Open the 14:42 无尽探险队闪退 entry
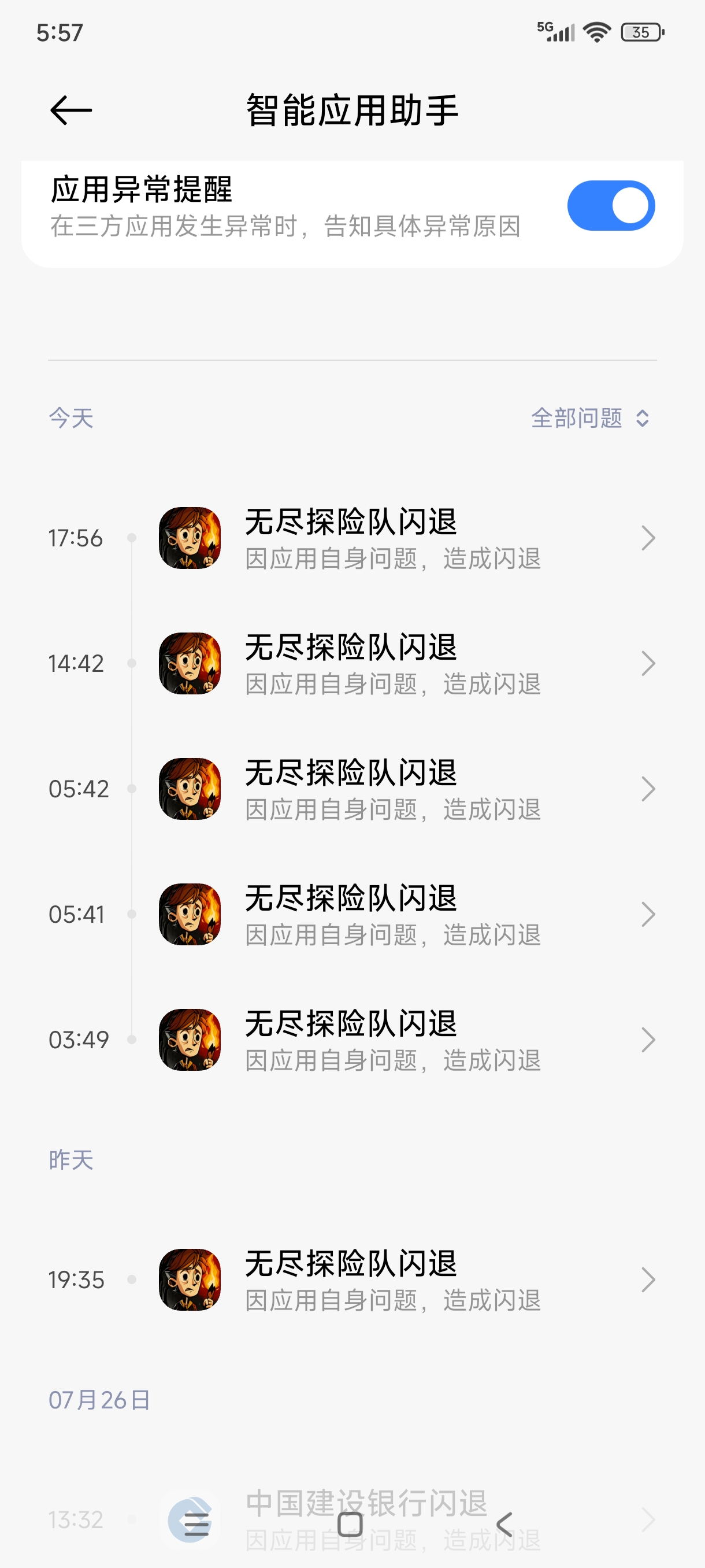Screen dimensions: 705x1568 pos(353,664)
